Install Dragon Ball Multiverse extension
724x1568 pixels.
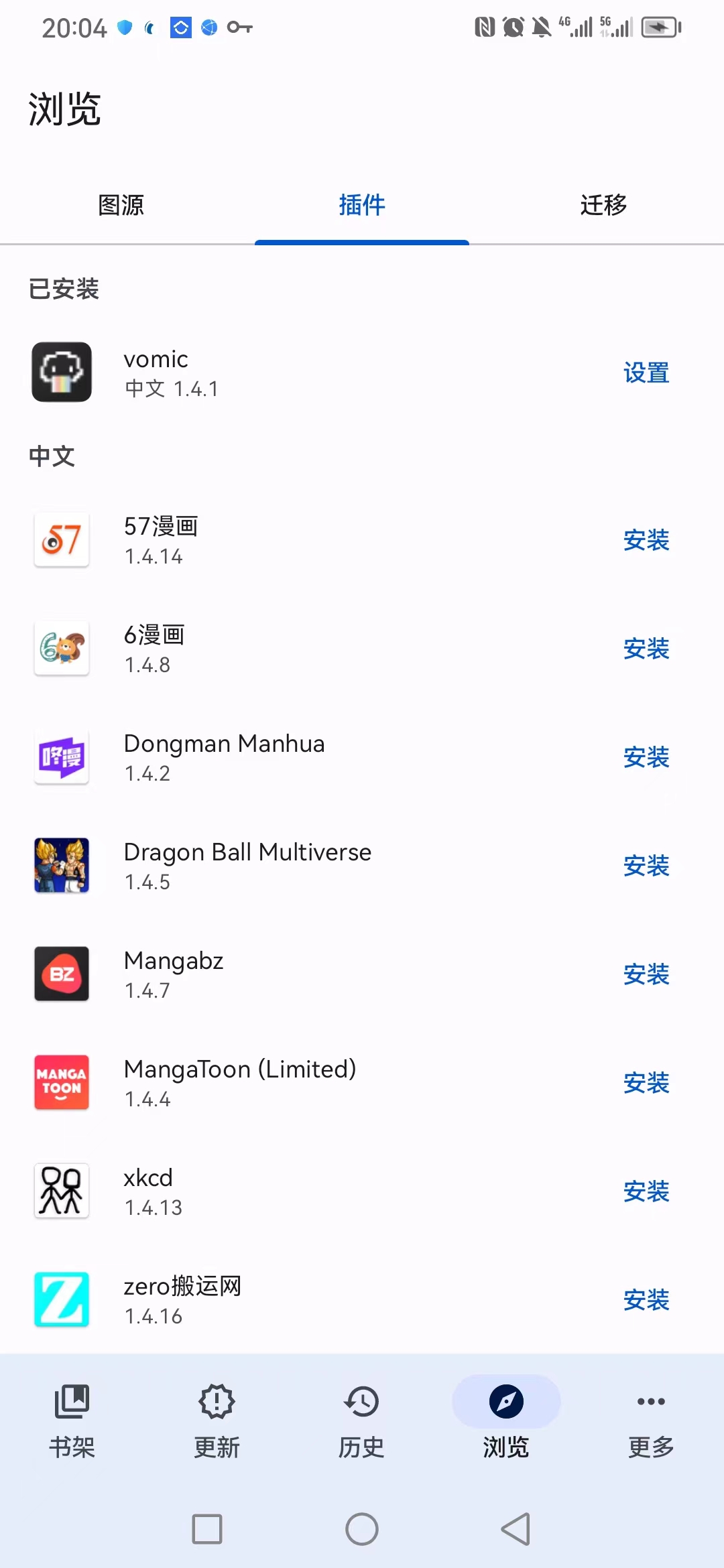point(646,866)
